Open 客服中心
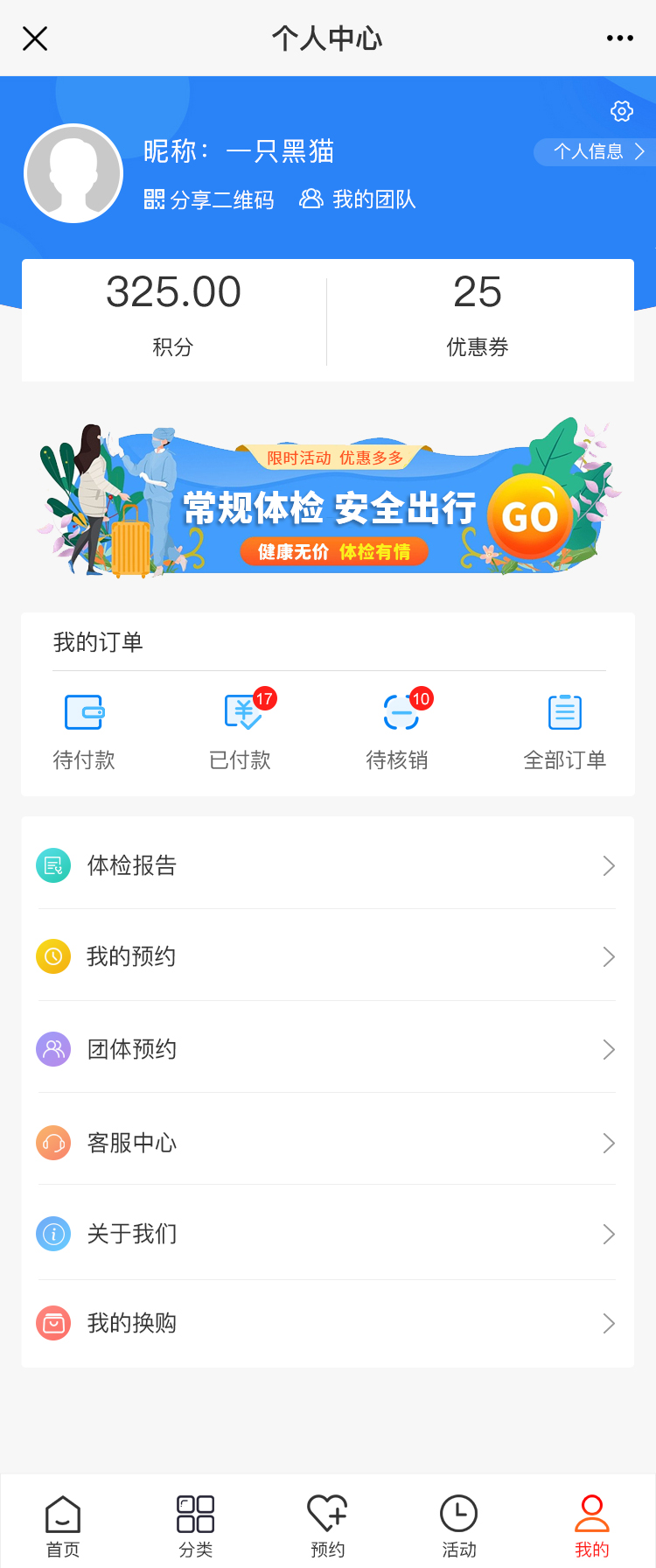The width and height of the screenshot is (656, 1568). click(327, 1143)
